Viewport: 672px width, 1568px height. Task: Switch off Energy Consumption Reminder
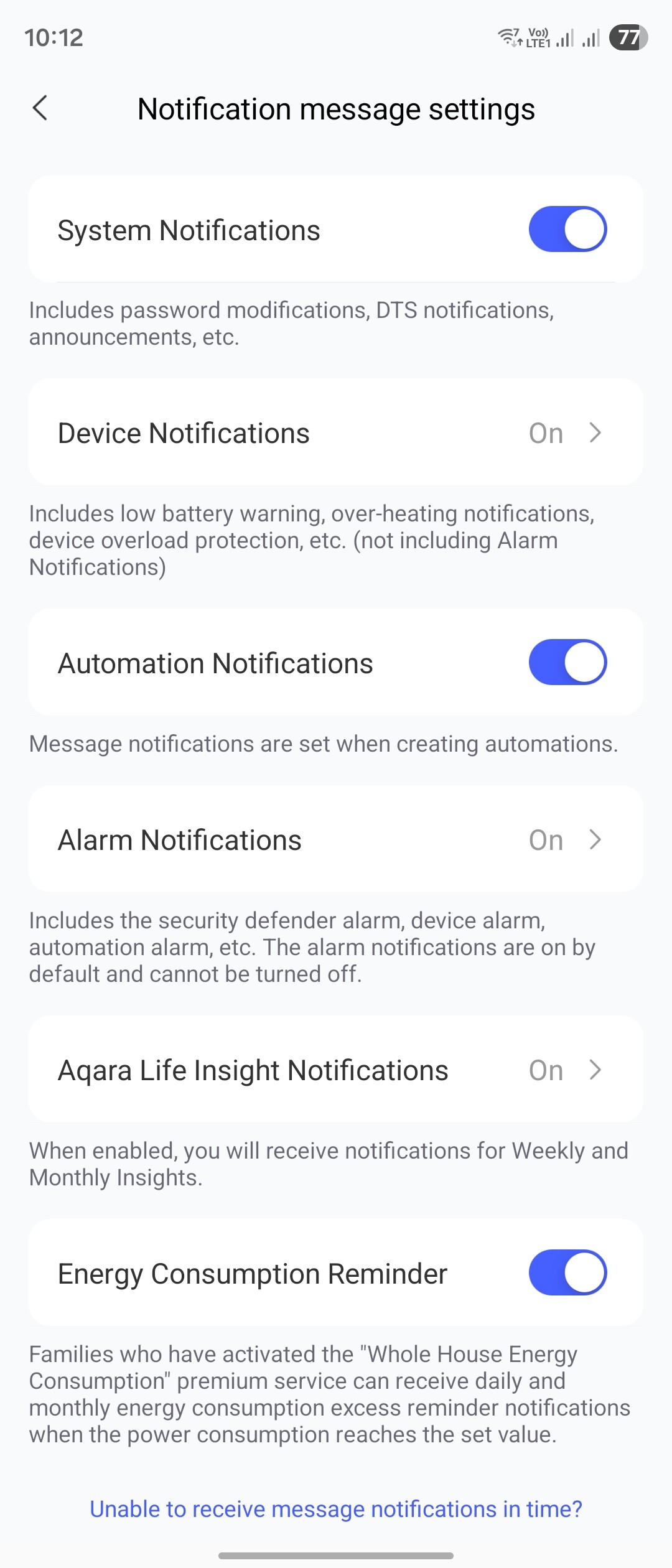tap(567, 1273)
